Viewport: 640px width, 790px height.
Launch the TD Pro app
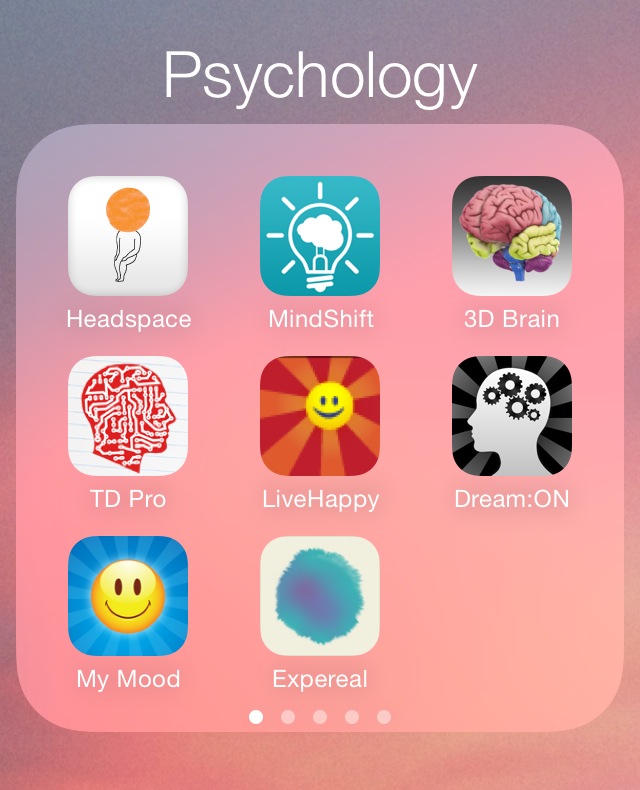click(128, 416)
